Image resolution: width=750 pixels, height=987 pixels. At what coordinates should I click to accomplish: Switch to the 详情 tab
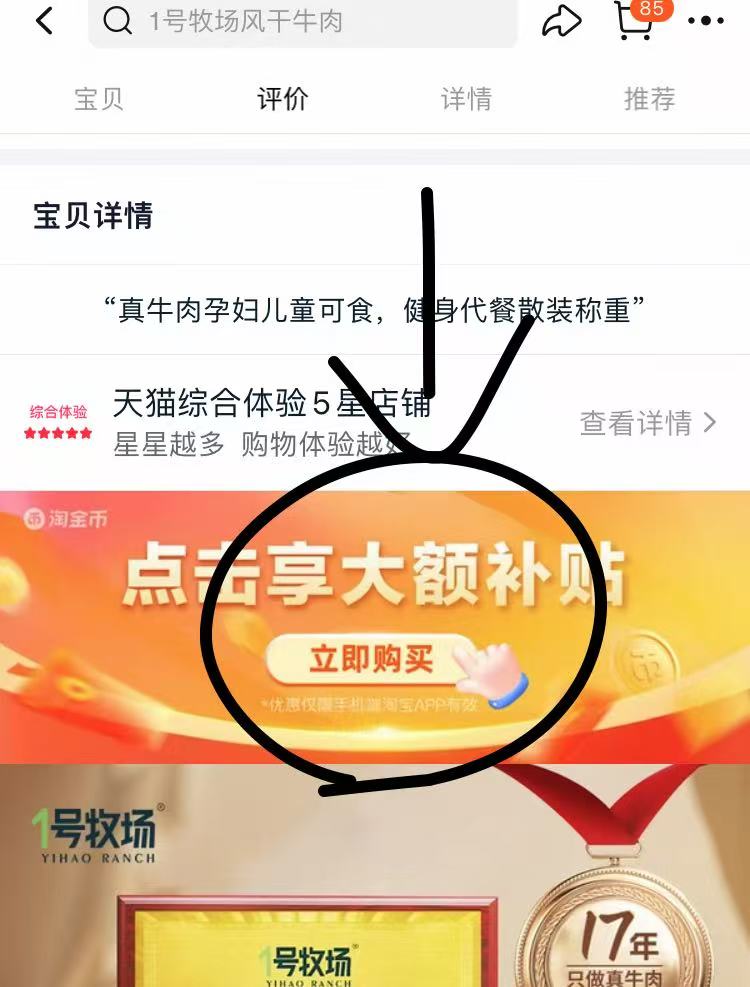[x=466, y=99]
